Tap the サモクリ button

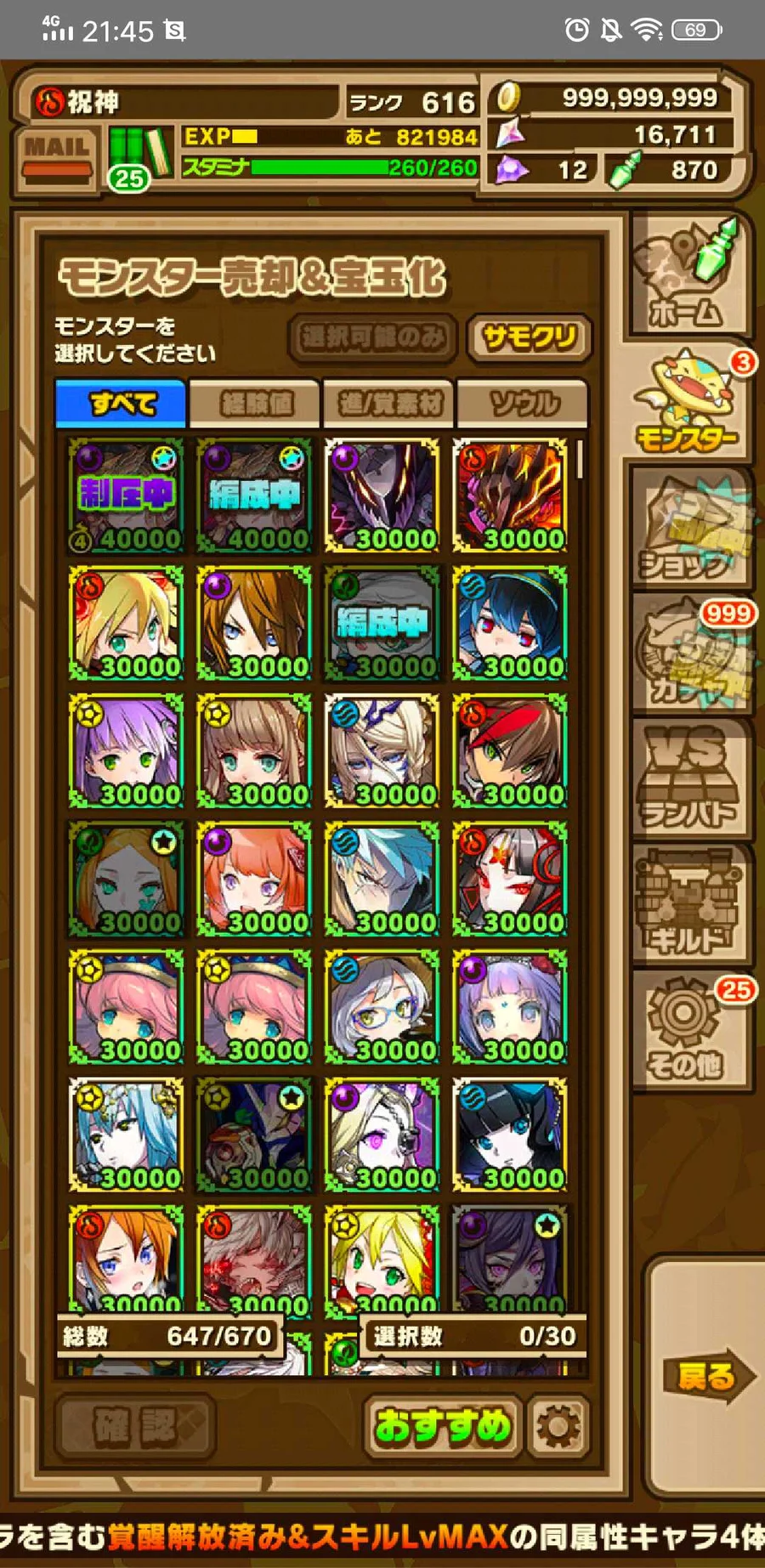[x=529, y=338]
